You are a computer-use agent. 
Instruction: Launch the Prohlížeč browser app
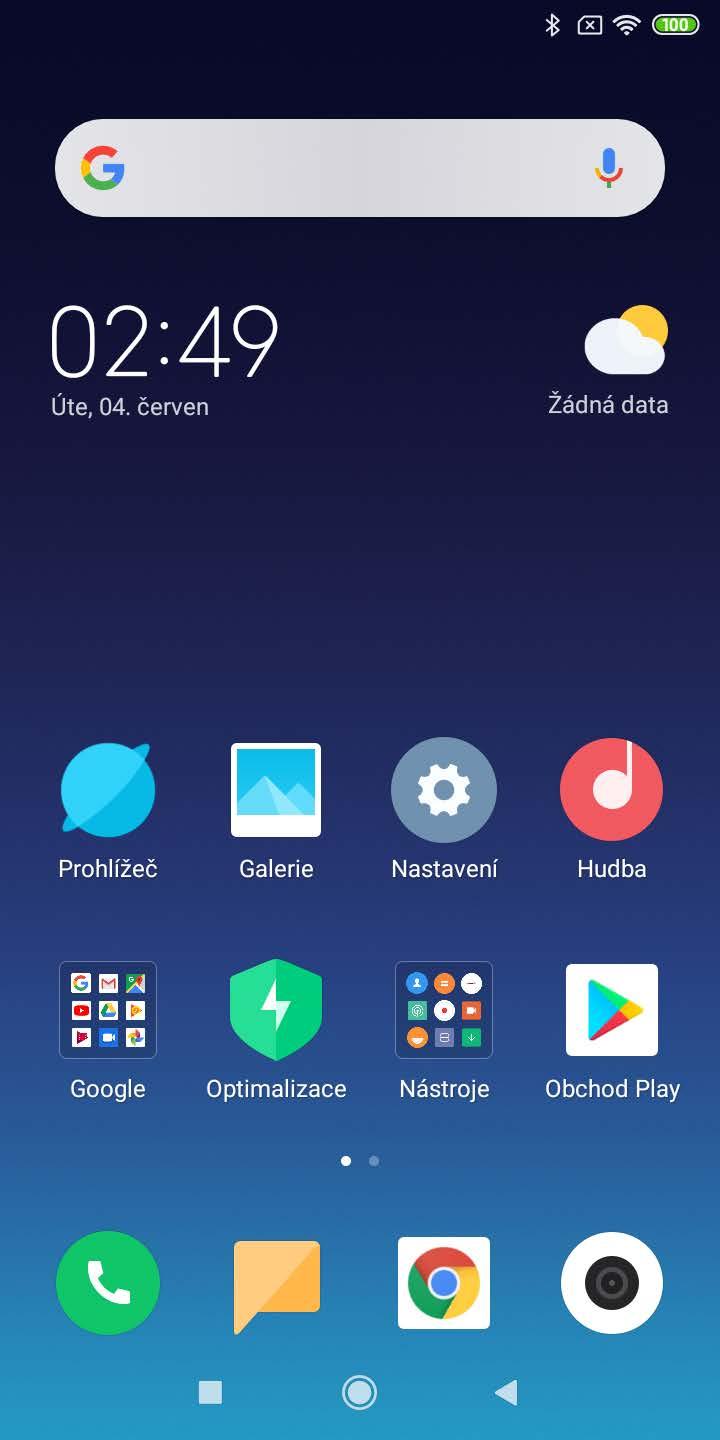[x=108, y=790]
